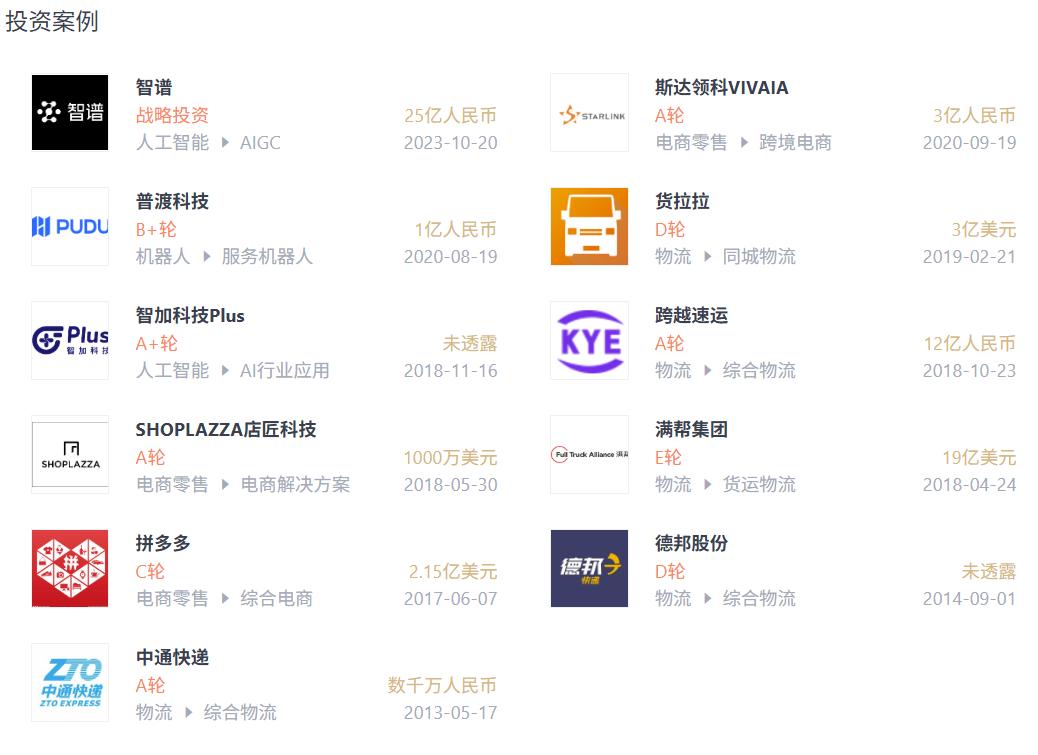Open the 中通快递 investment case
The width and height of the screenshot is (1038, 755).
(x=172, y=658)
